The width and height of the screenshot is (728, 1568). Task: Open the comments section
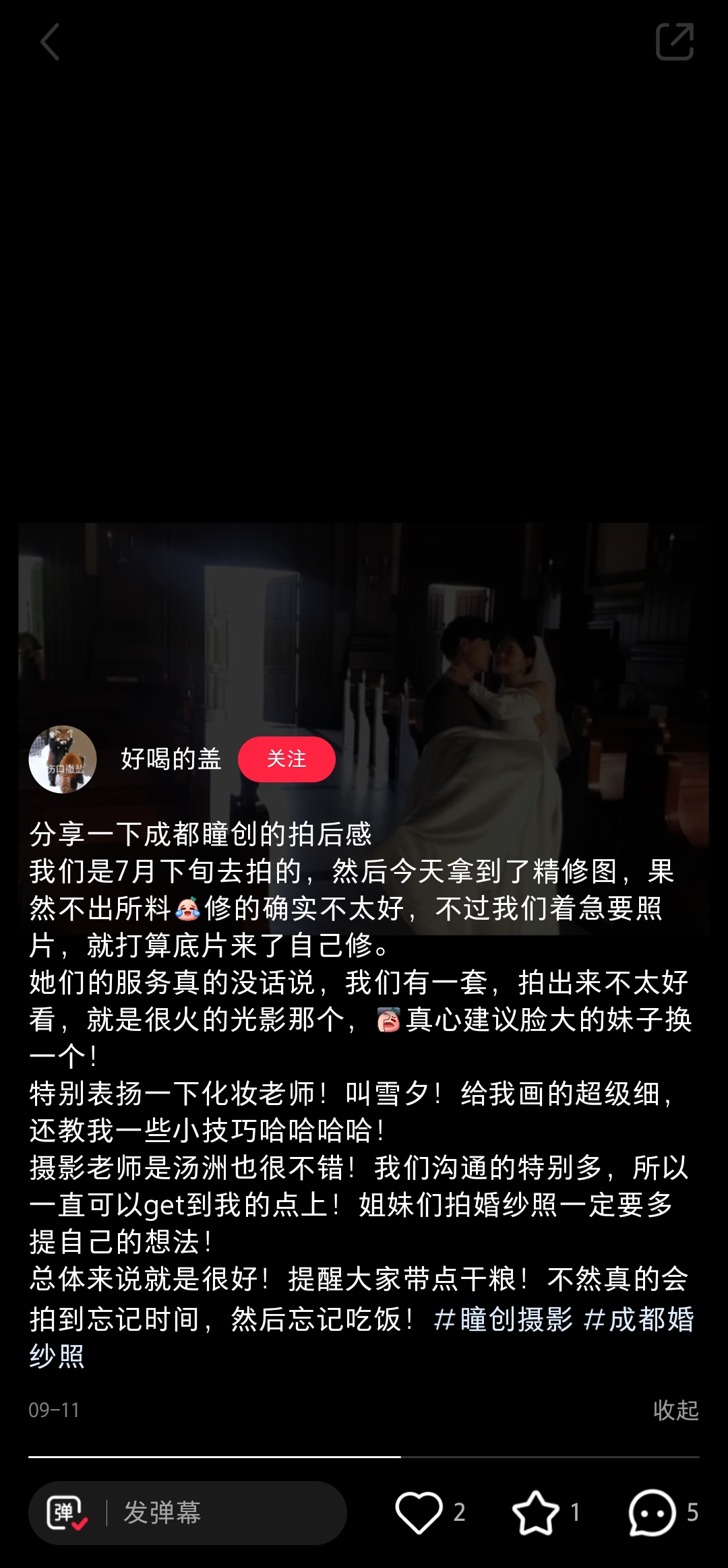pos(652,1513)
